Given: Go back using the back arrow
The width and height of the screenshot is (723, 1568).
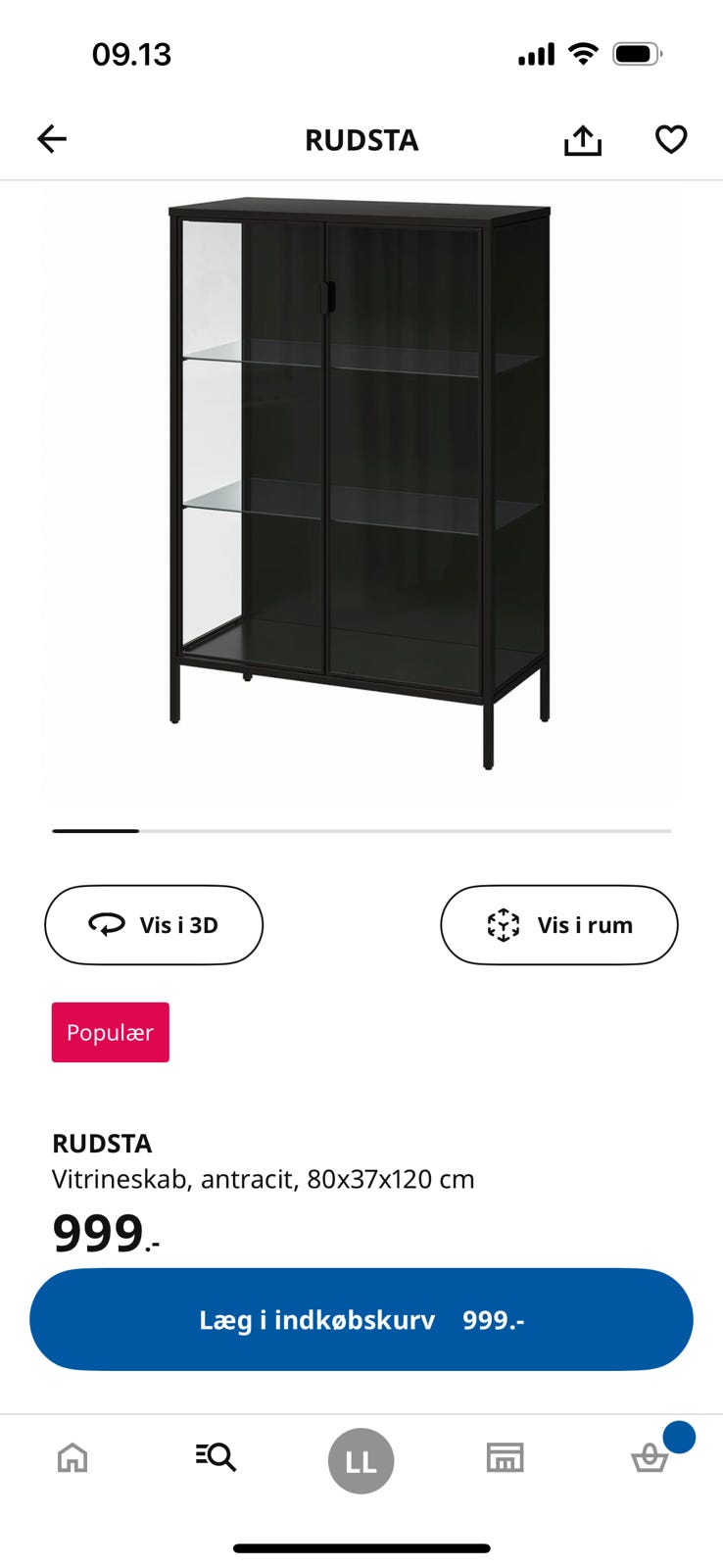Looking at the screenshot, I should tap(51, 138).
